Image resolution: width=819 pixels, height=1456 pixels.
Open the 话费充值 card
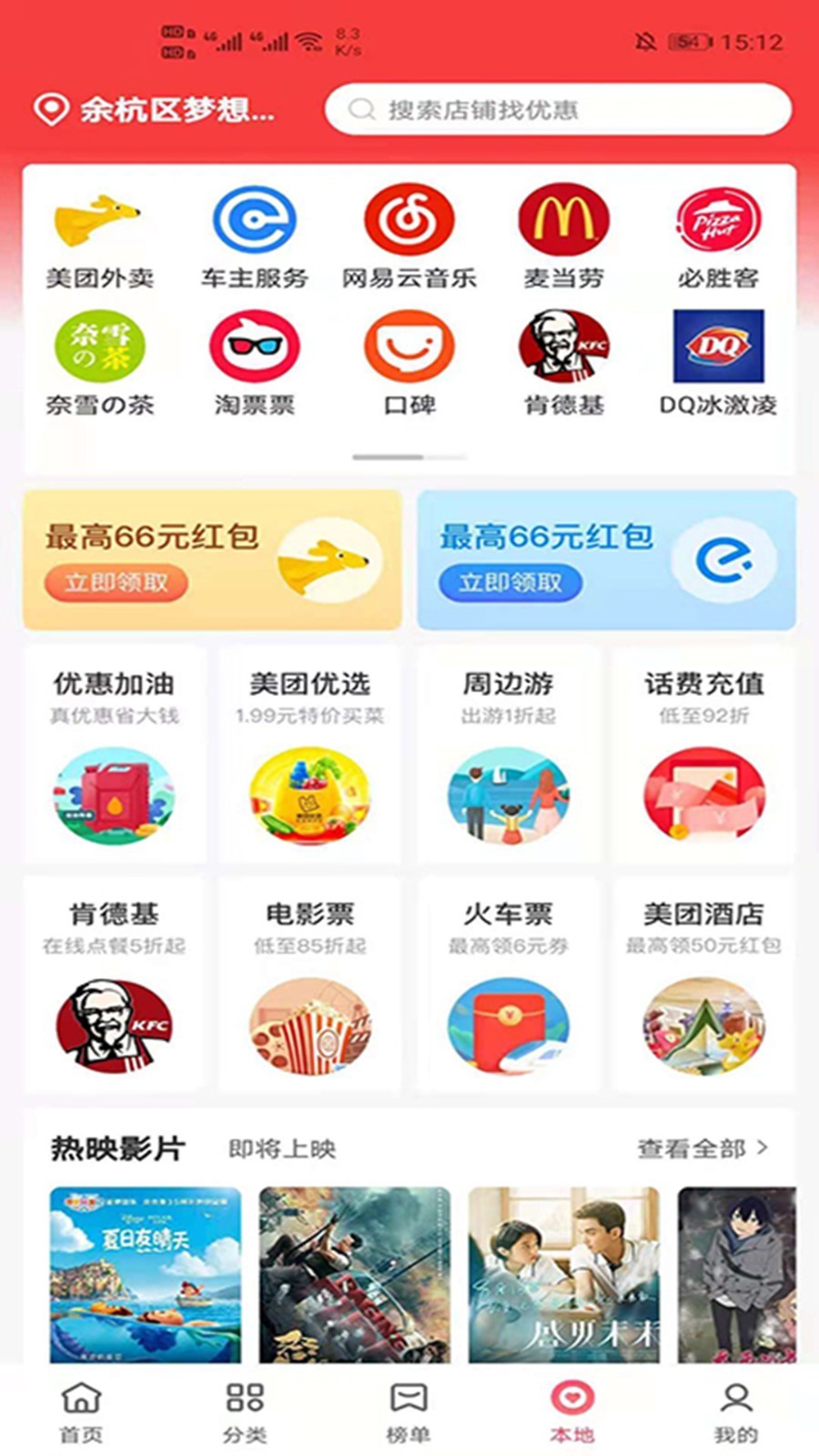(x=704, y=755)
